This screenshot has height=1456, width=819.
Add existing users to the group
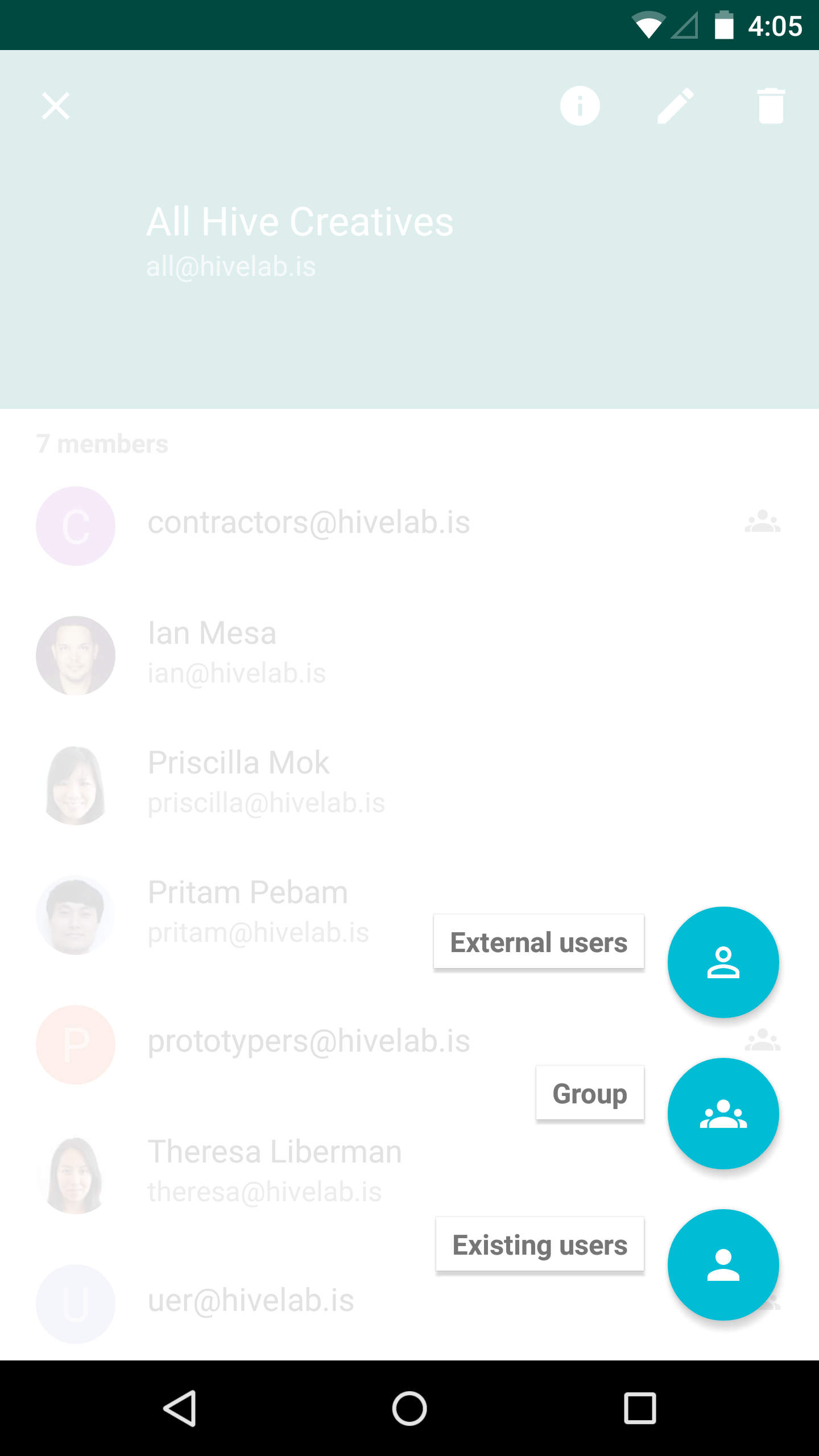coord(723,1264)
